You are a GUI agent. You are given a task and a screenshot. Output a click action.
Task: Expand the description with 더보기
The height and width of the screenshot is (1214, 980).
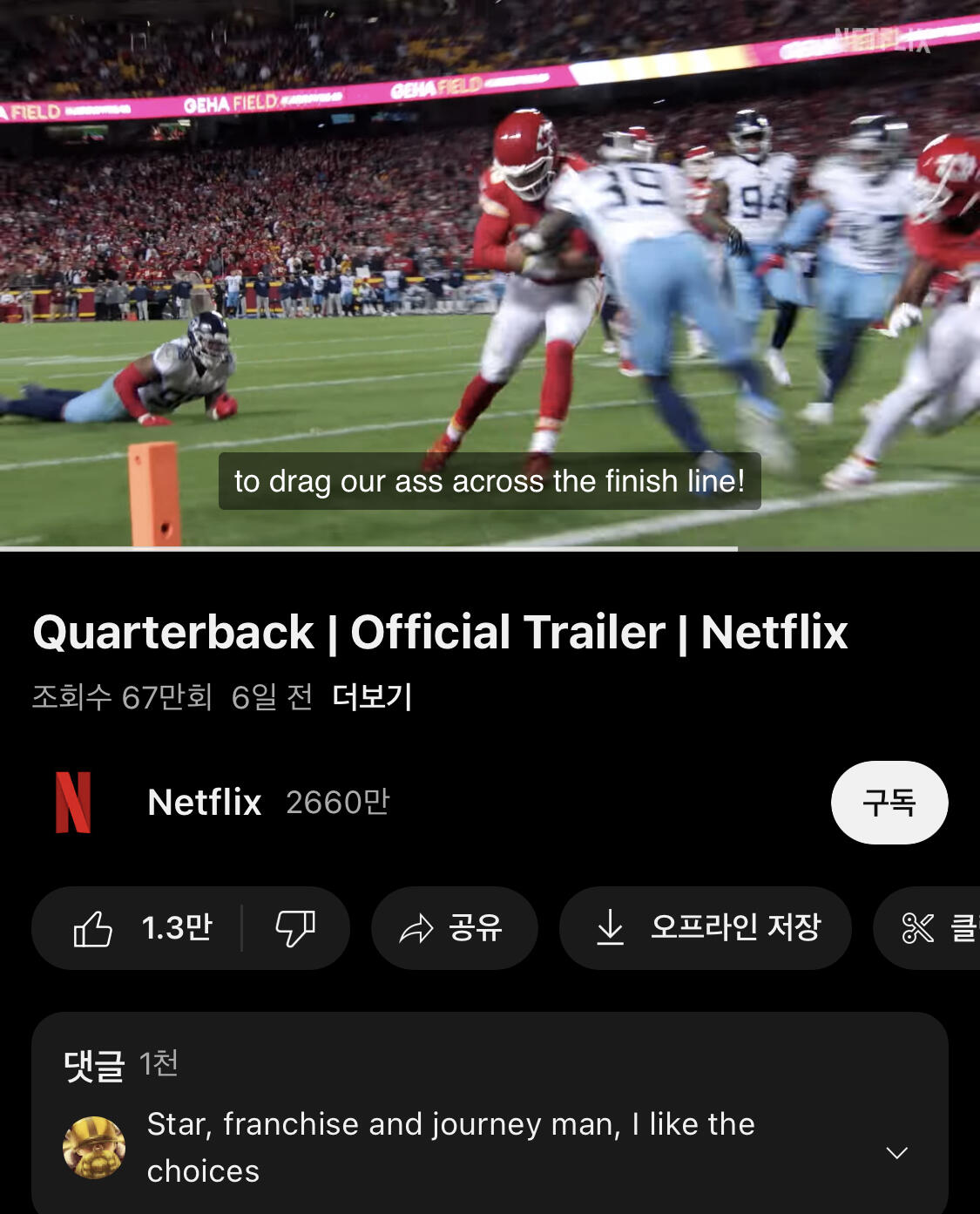(x=372, y=697)
